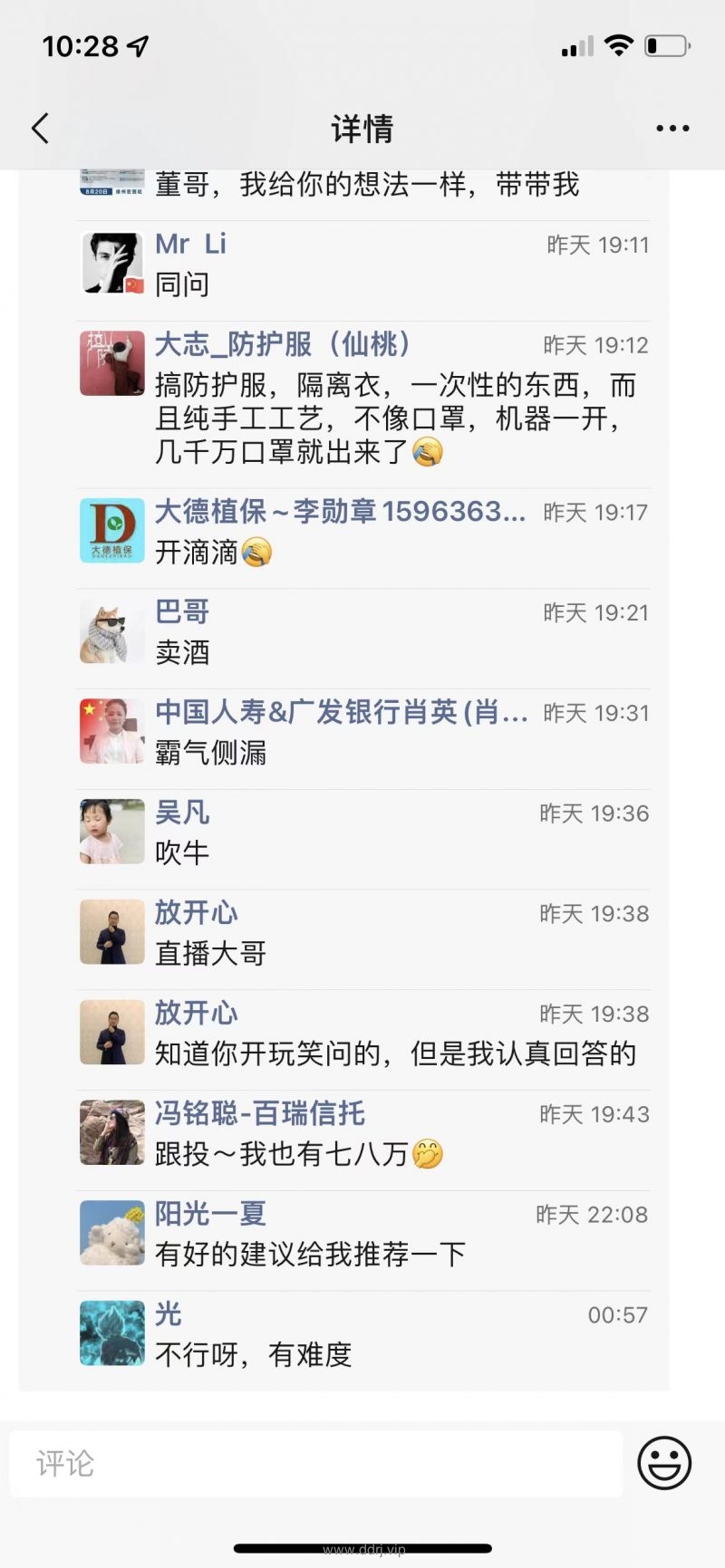Image resolution: width=725 pixels, height=1568 pixels.
Task: Tap the 评论 comment input field
Action: [315, 1463]
